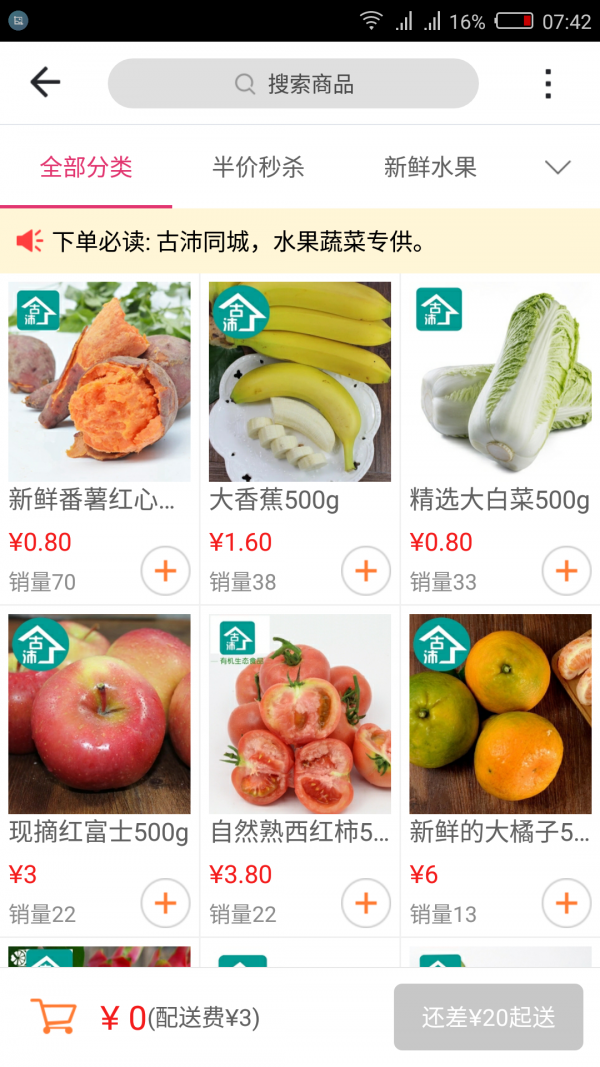Select the 全部分类 tab
Screen dimensions: 600x1067
pyautogui.click(x=86, y=167)
